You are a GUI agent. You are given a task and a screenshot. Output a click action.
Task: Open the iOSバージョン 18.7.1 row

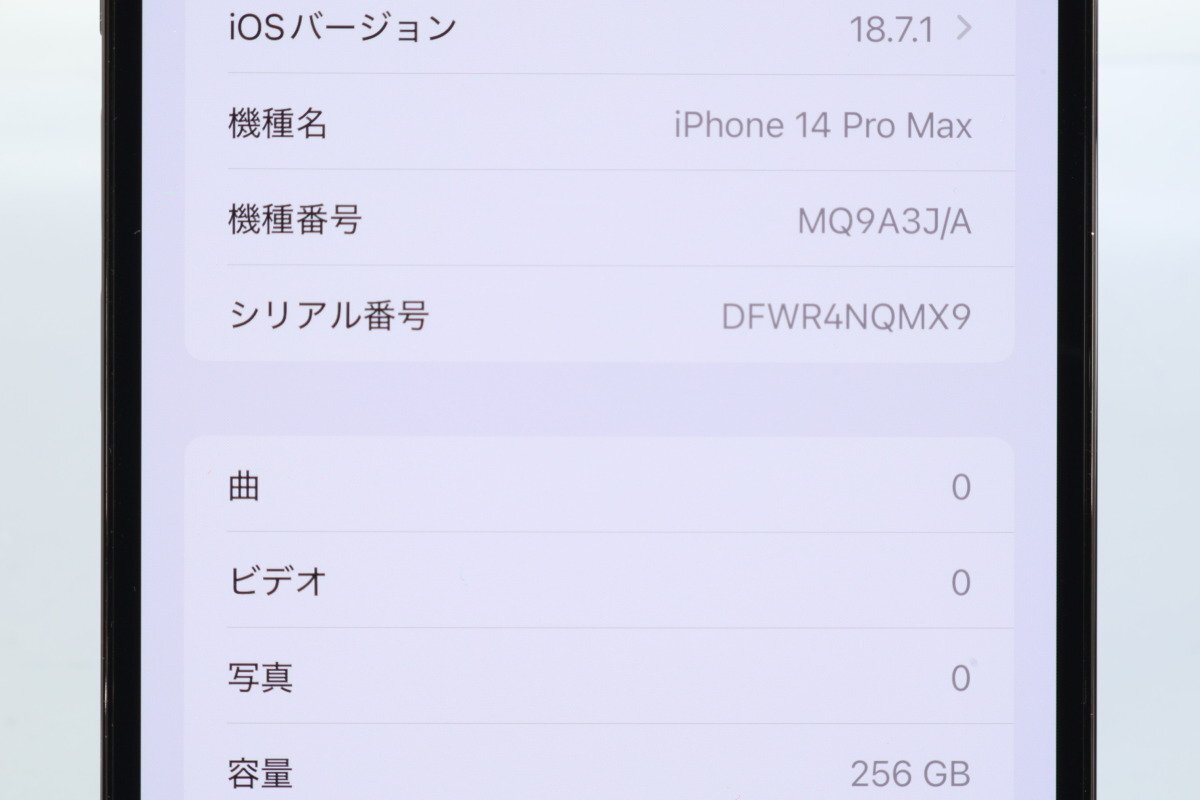tap(600, 30)
